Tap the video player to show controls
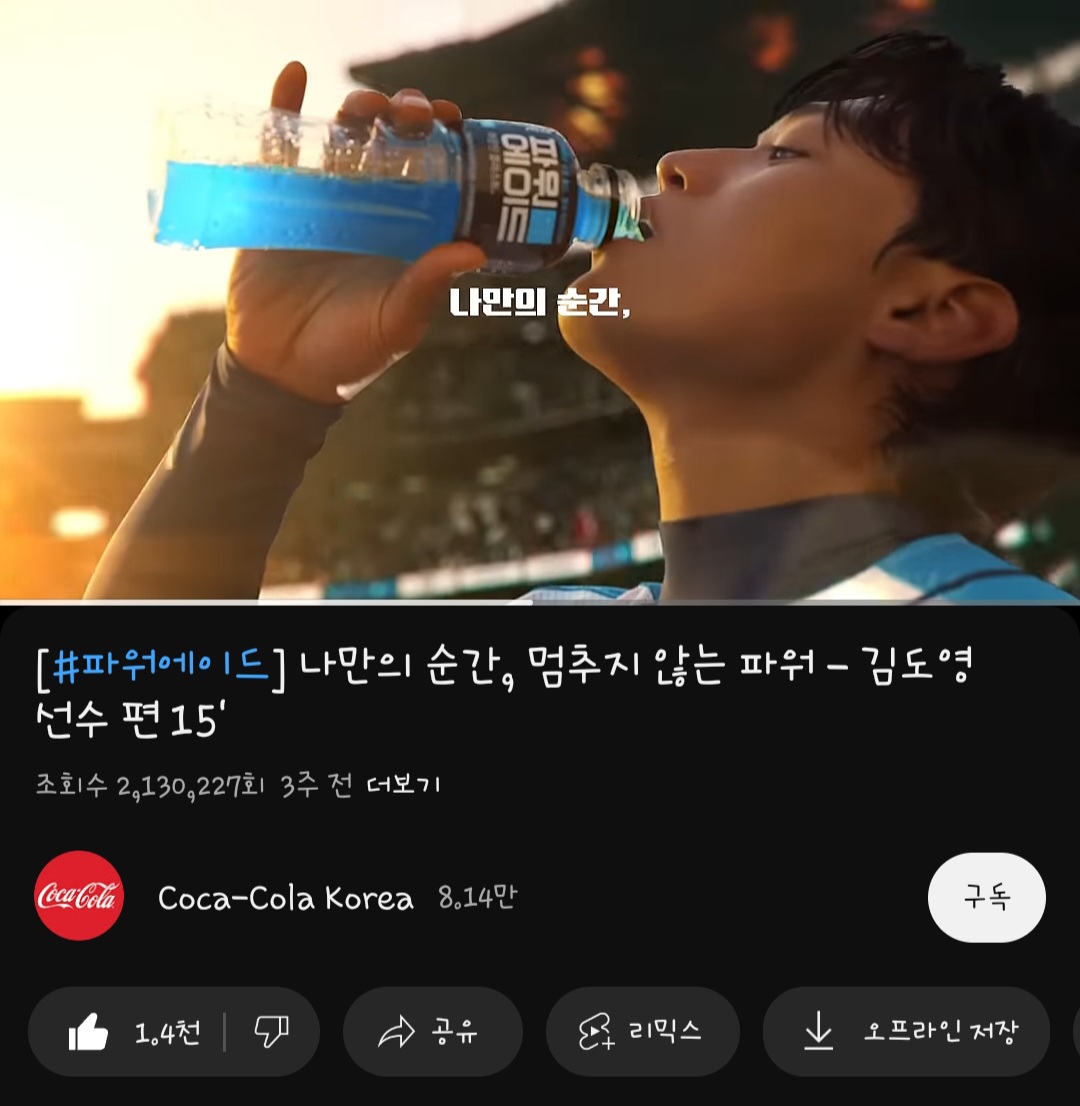 [540, 300]
